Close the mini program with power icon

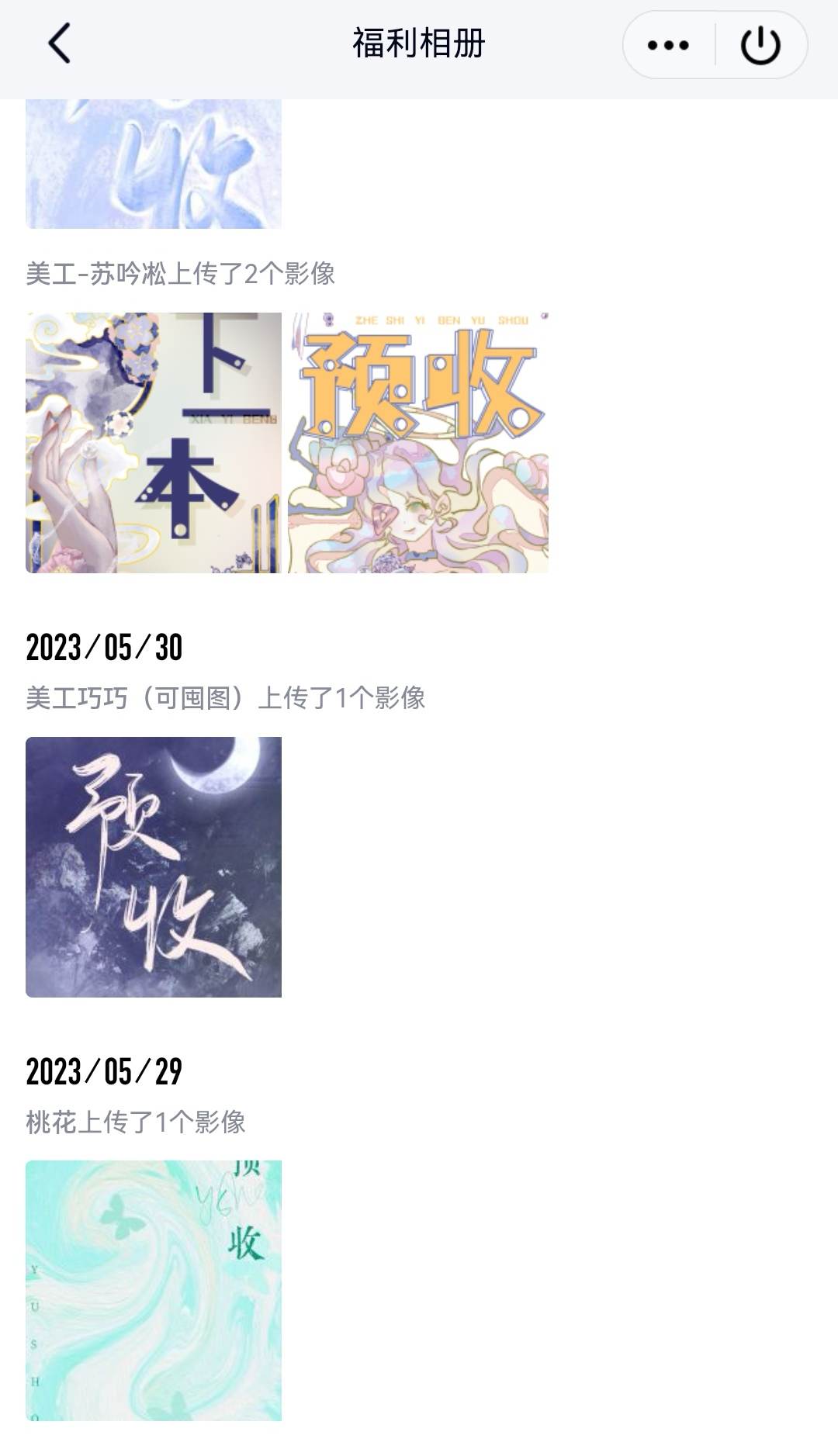(760, 45)
